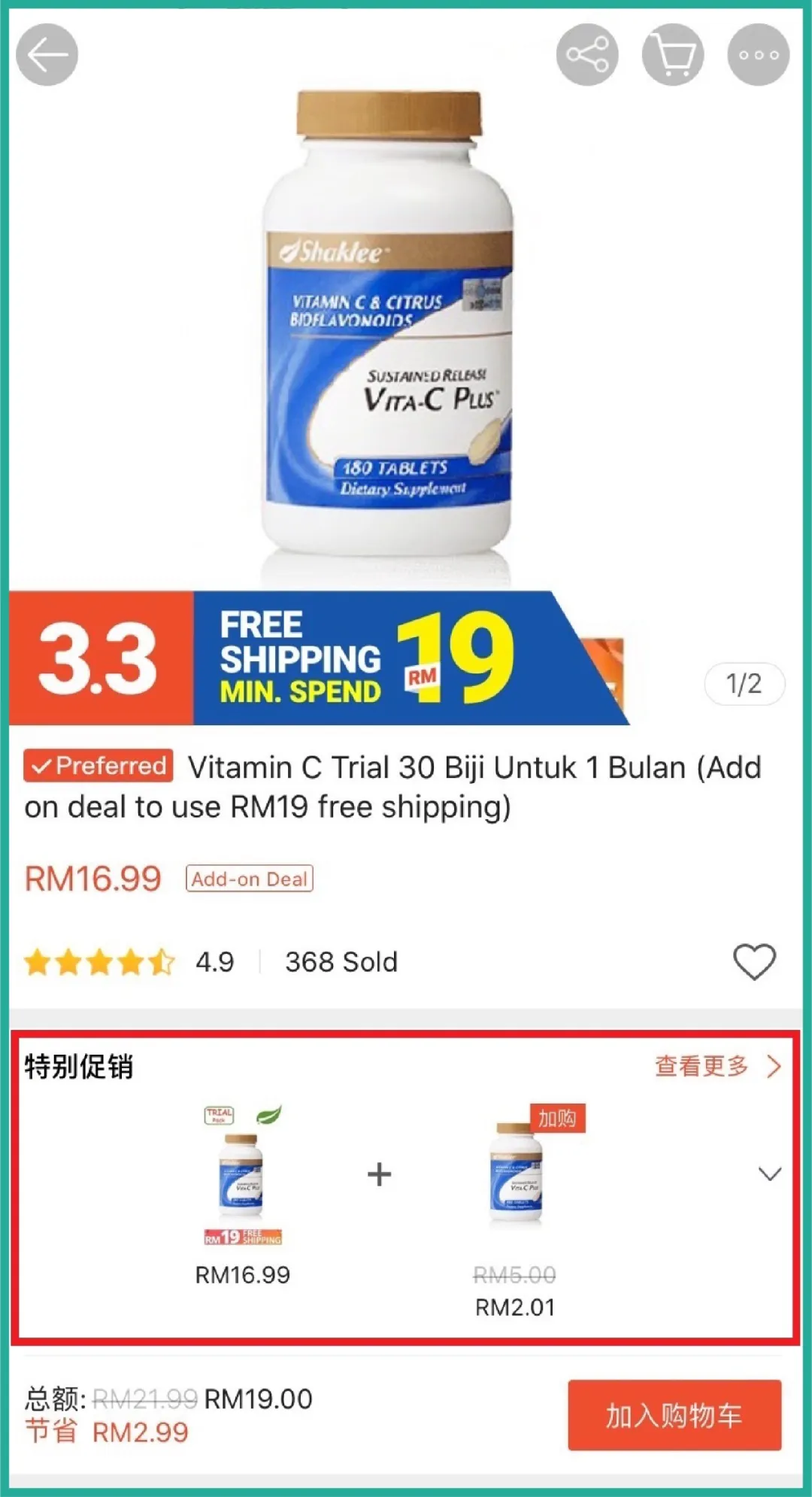Tap 加入购物车 to add to cart
Viewport: 812px width, 1497px height.
click(x=674, y=1415)
